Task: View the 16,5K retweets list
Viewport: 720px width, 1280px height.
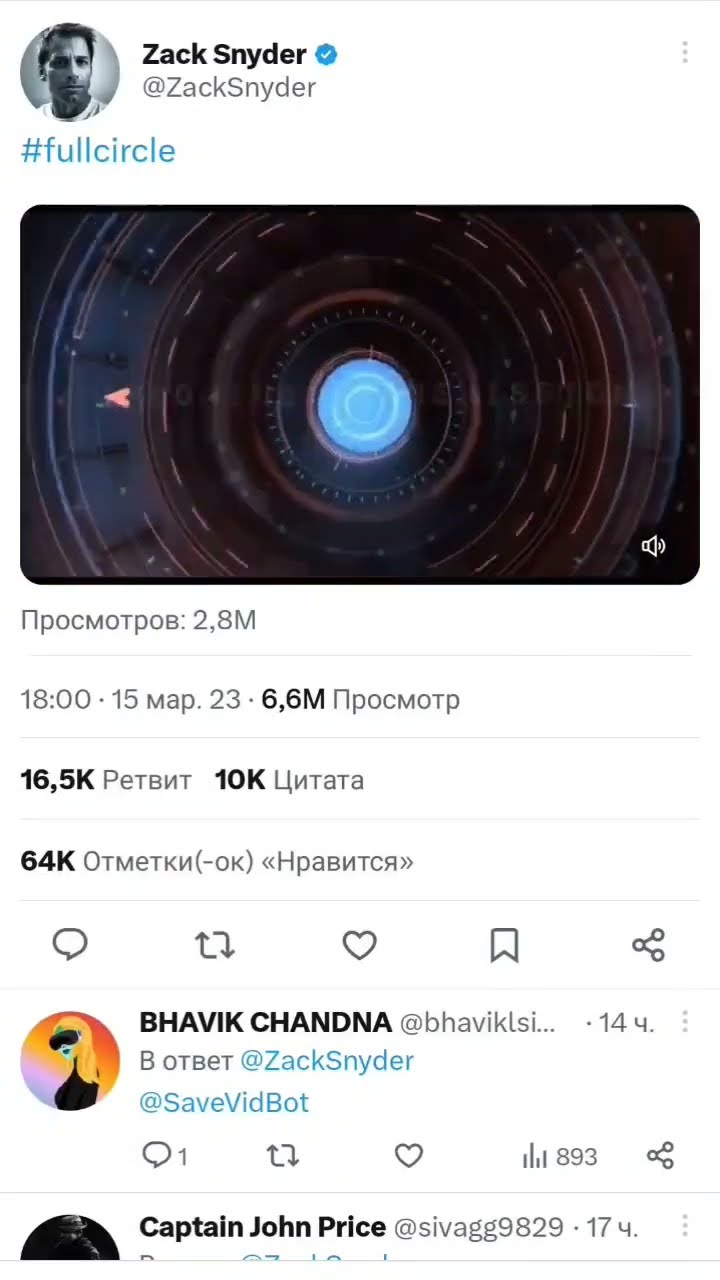Action: click(x=105, y=780)
